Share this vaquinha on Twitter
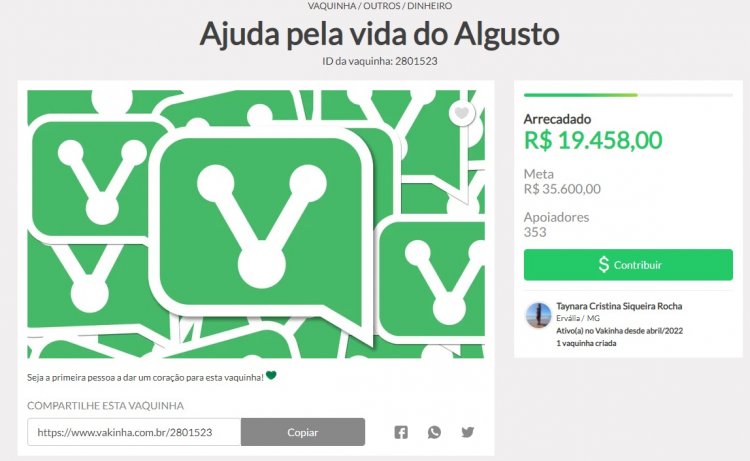The image size is (750, 461). 467,432
